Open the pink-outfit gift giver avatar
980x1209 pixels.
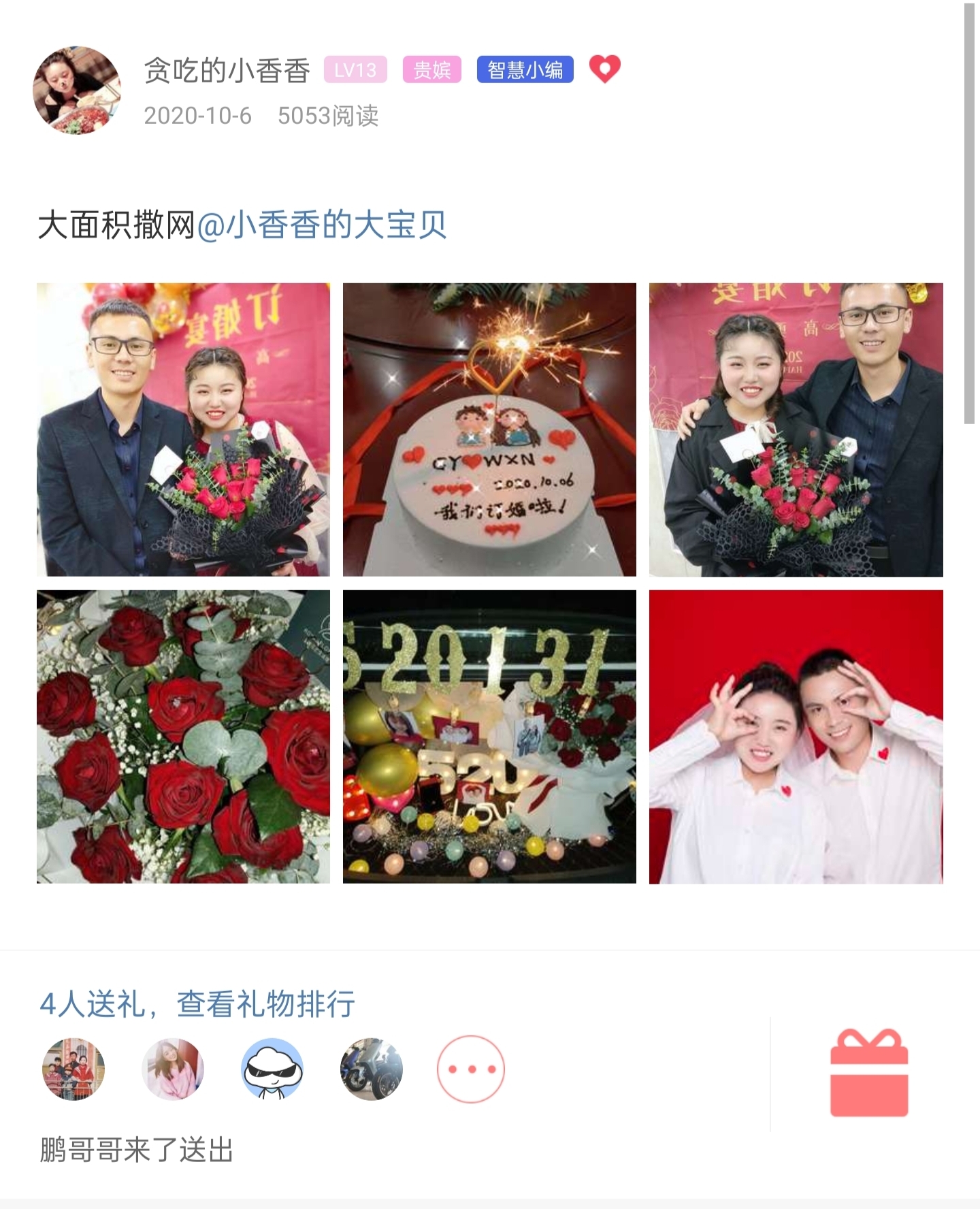[173, 1069]
